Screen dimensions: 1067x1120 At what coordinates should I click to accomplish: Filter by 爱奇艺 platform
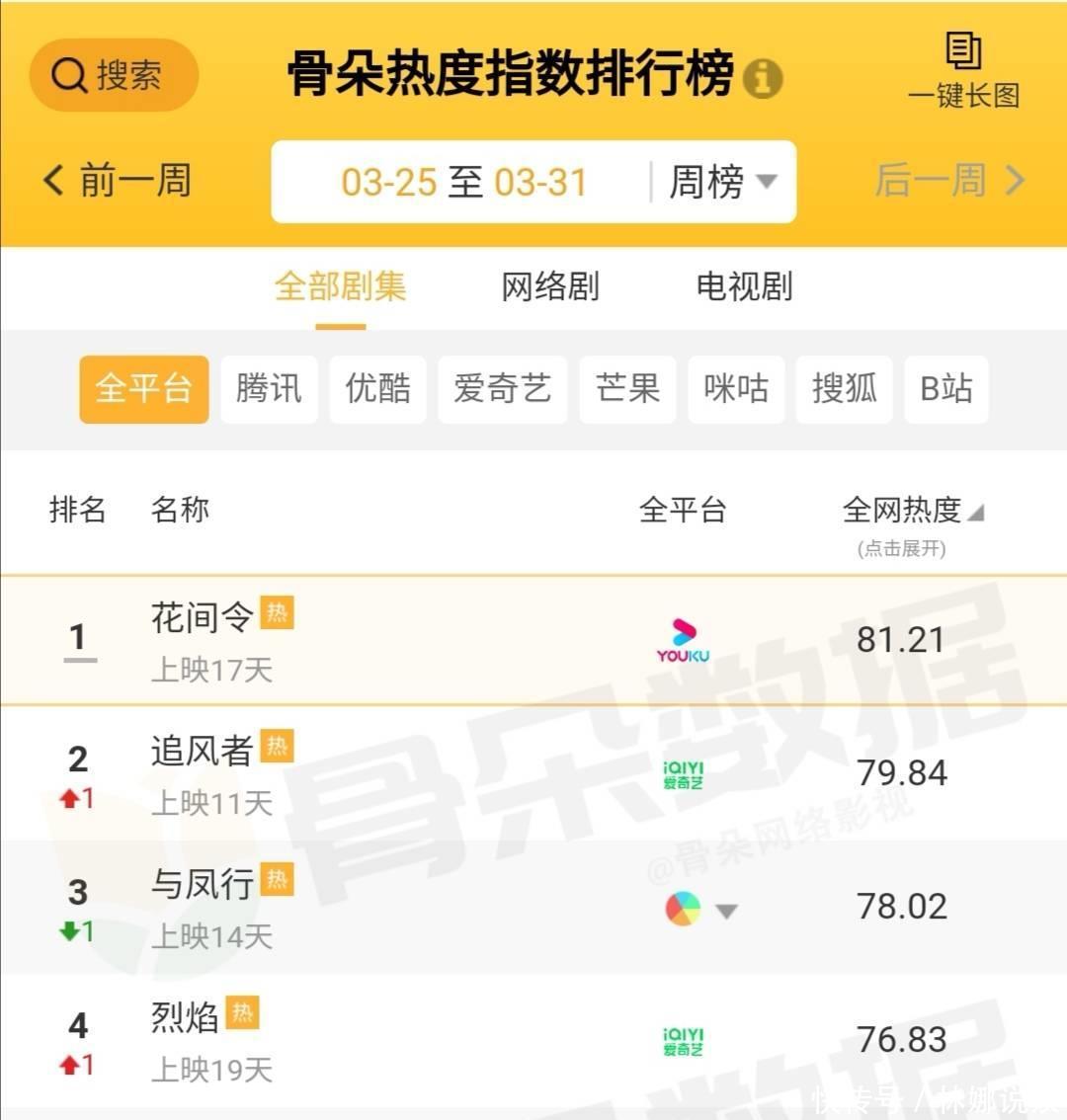(502, 389)
